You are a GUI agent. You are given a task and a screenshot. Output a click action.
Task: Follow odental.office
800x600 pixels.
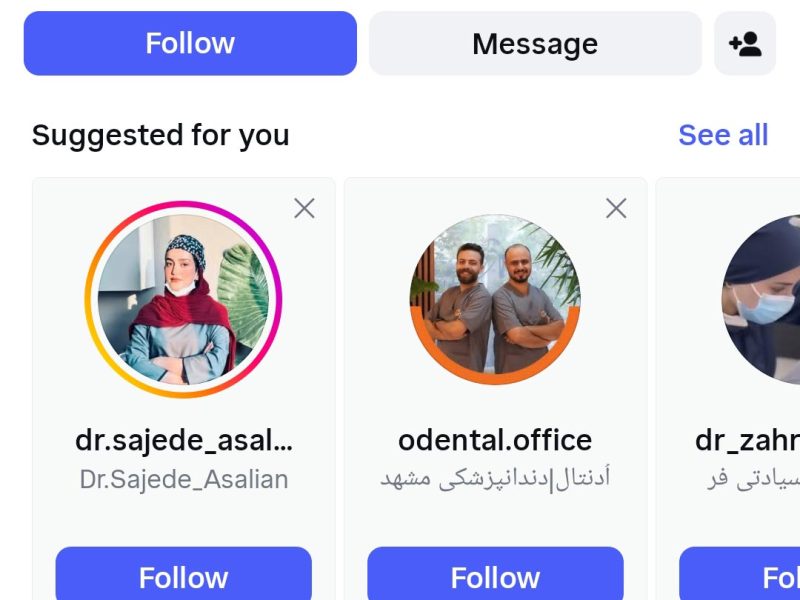[x=495, y=576]
